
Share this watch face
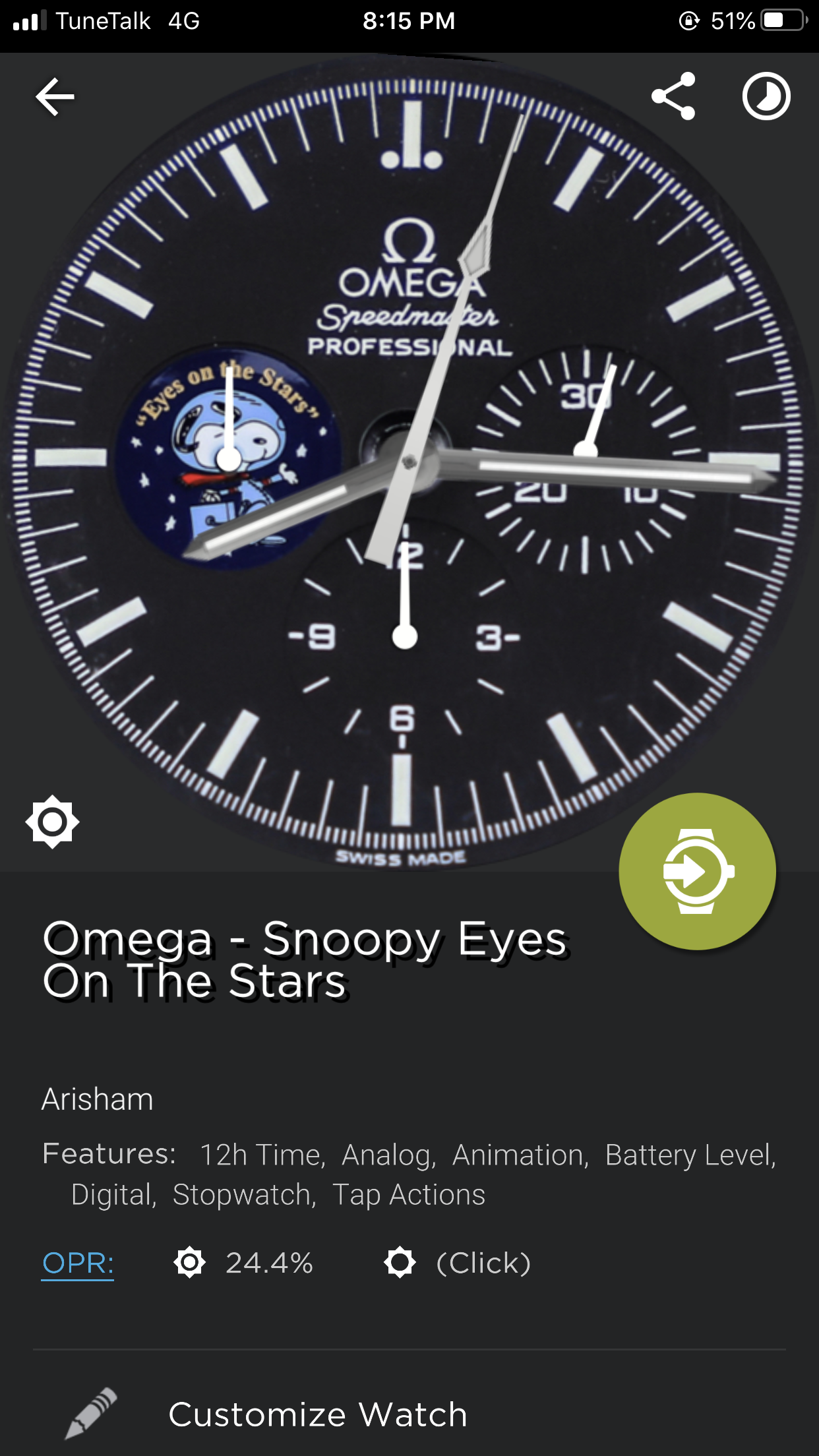point(673,96)
